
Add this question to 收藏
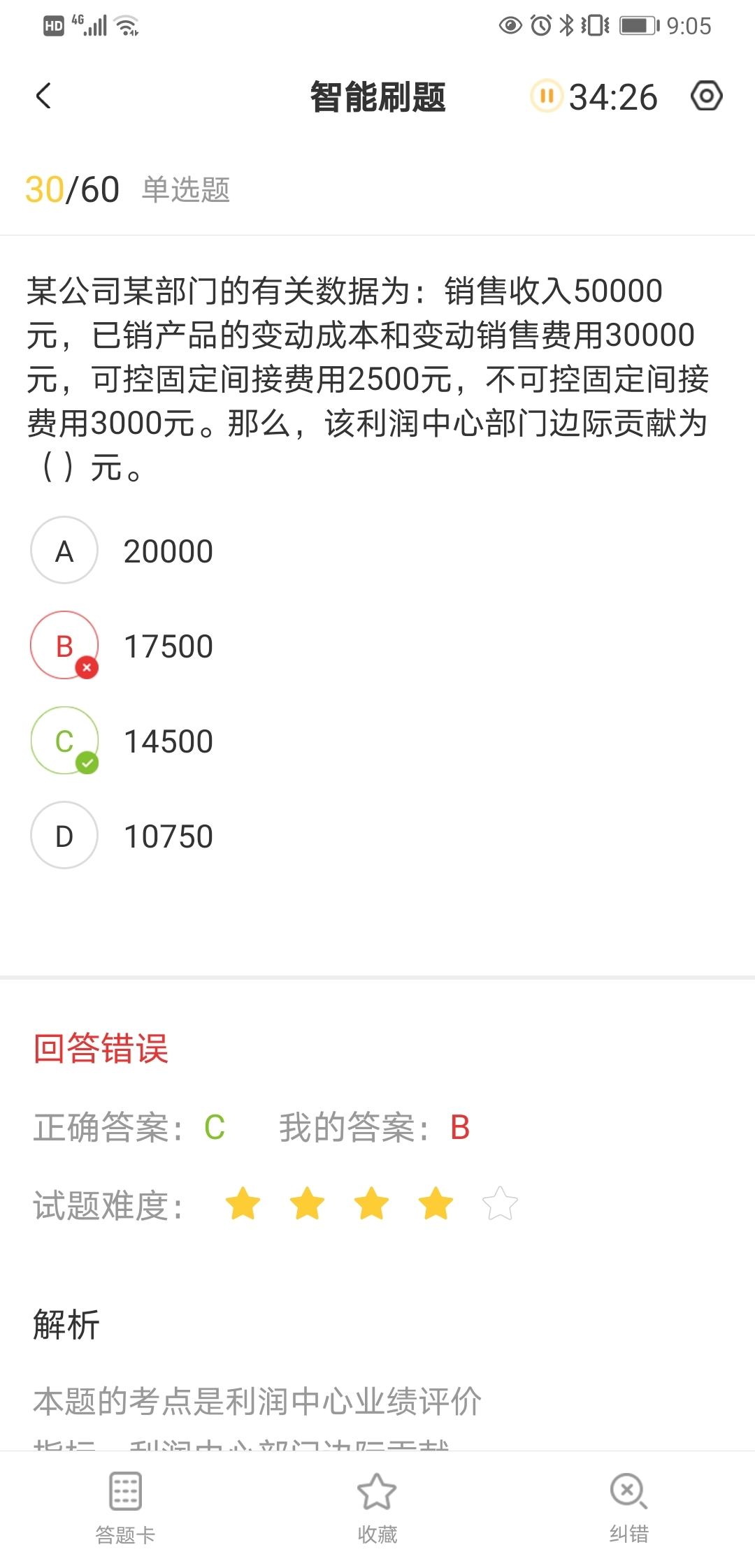[377, 1508]
